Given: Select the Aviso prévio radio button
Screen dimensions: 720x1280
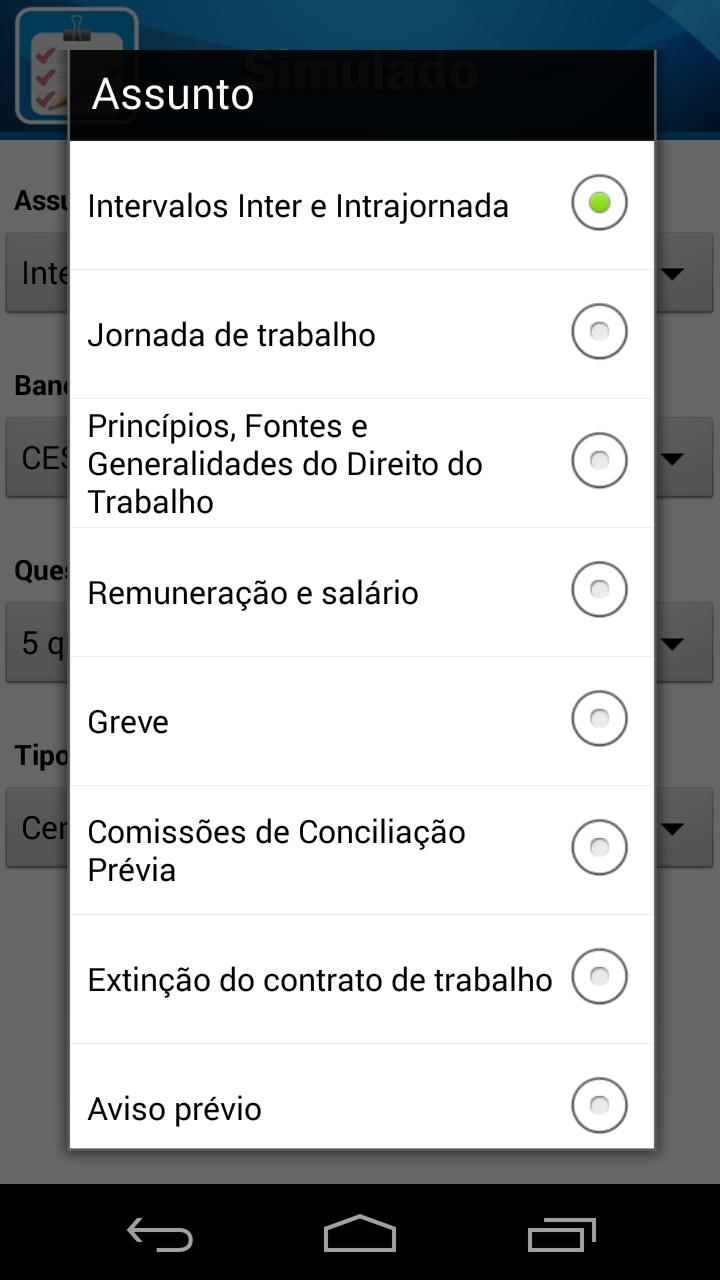Looking at the screenshot, I should [598, 1104].
